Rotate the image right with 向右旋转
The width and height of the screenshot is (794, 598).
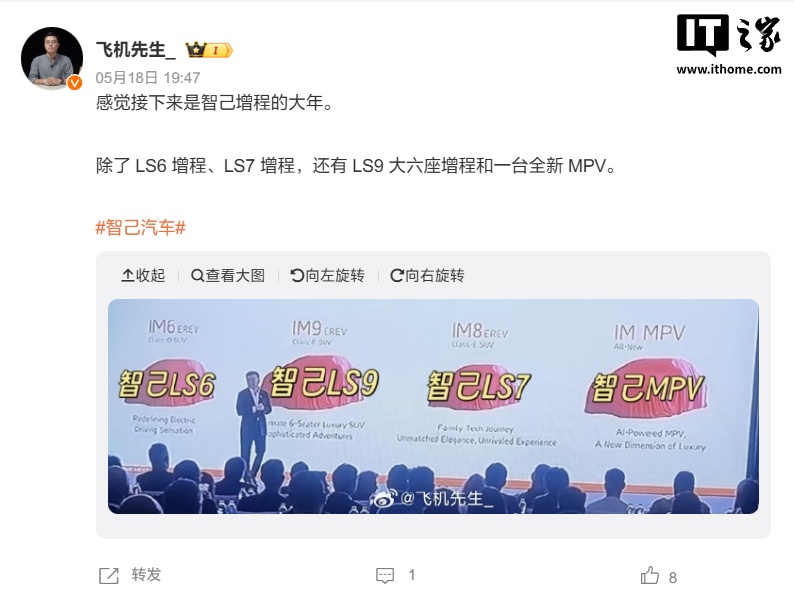pyautogui.click(x=427, y=276)
